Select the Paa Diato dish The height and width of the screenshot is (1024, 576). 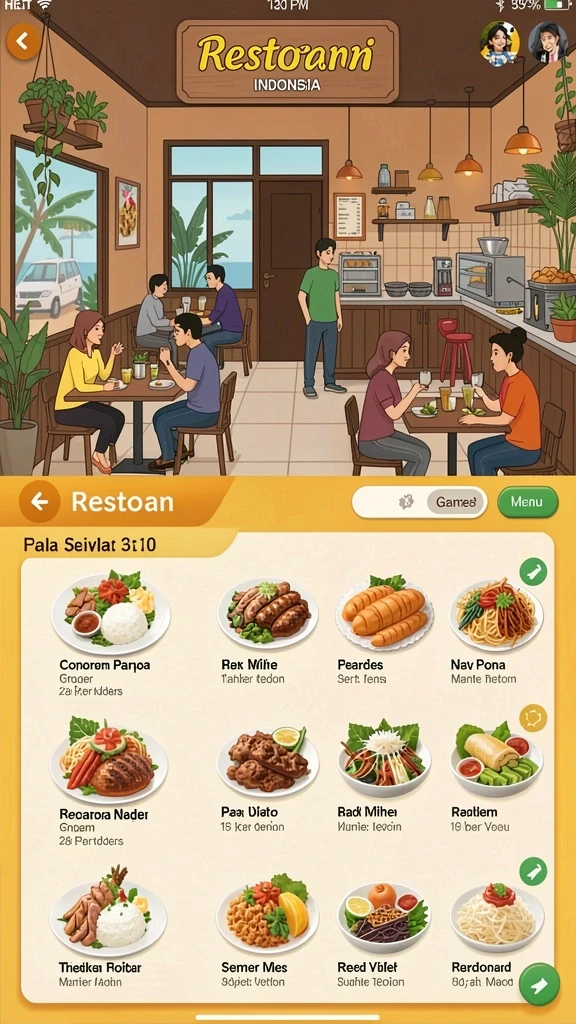click(x=268, y=778)
